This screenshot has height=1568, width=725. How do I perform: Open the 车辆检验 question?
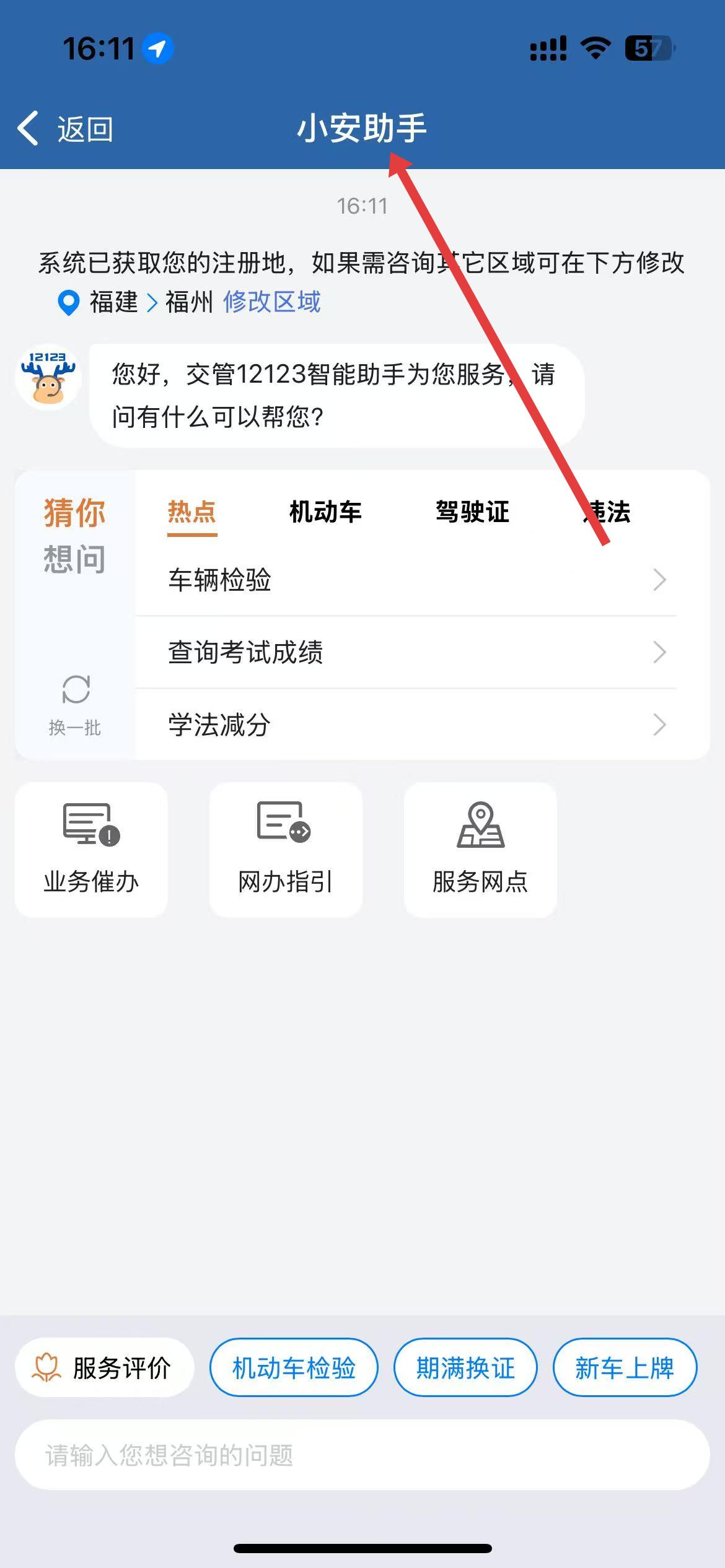click(x=406, y=580)
